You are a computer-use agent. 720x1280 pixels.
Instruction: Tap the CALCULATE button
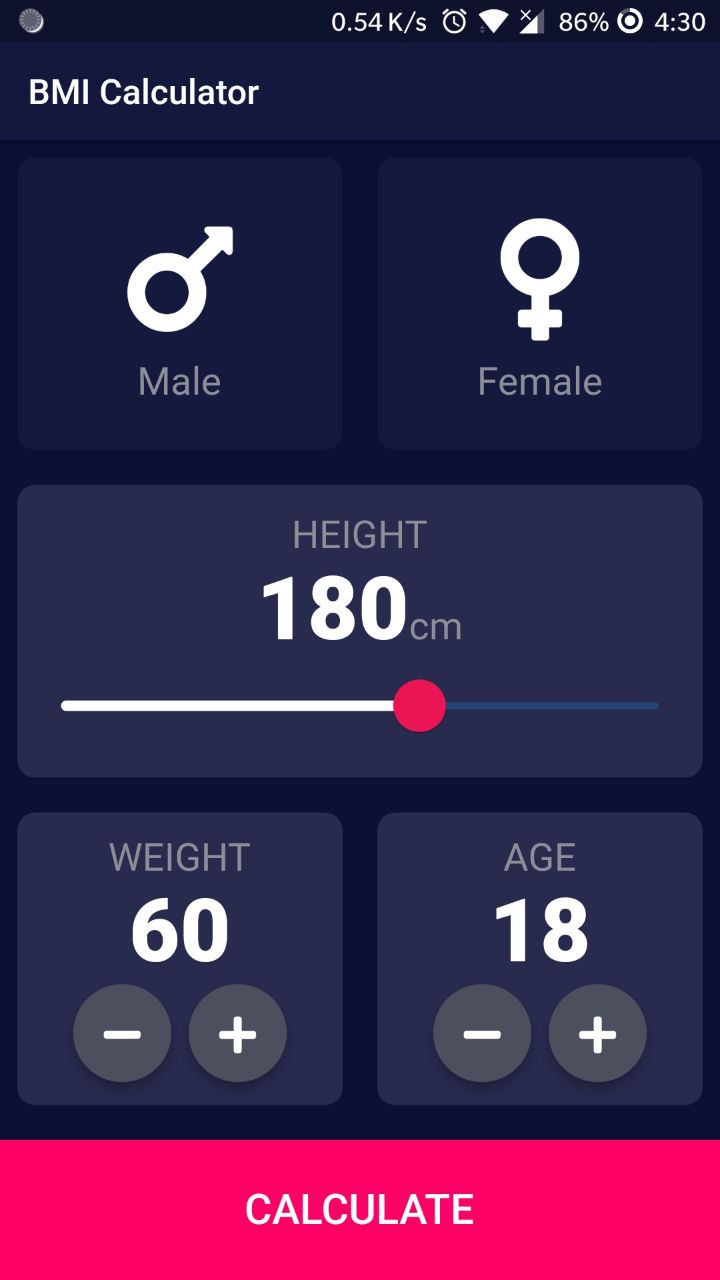coord(360,1207)
